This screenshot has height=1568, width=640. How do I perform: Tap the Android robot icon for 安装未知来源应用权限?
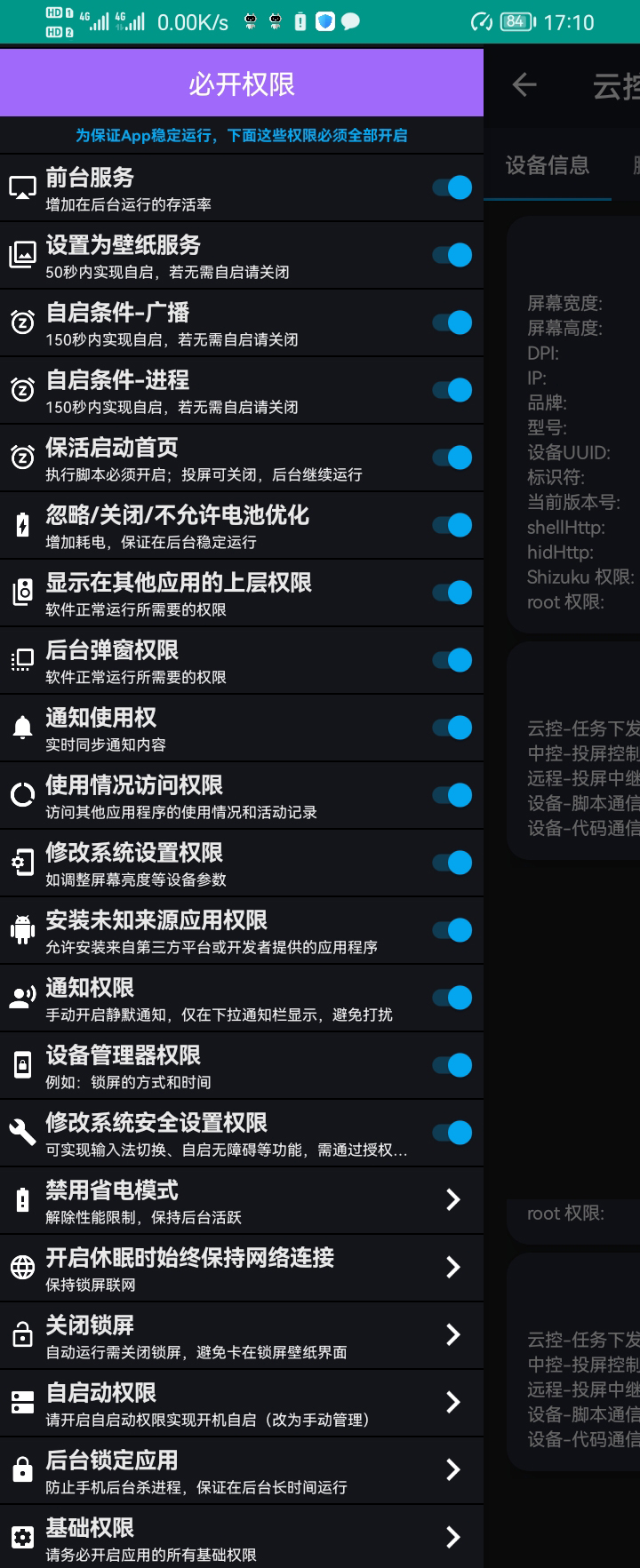point(21,928)
